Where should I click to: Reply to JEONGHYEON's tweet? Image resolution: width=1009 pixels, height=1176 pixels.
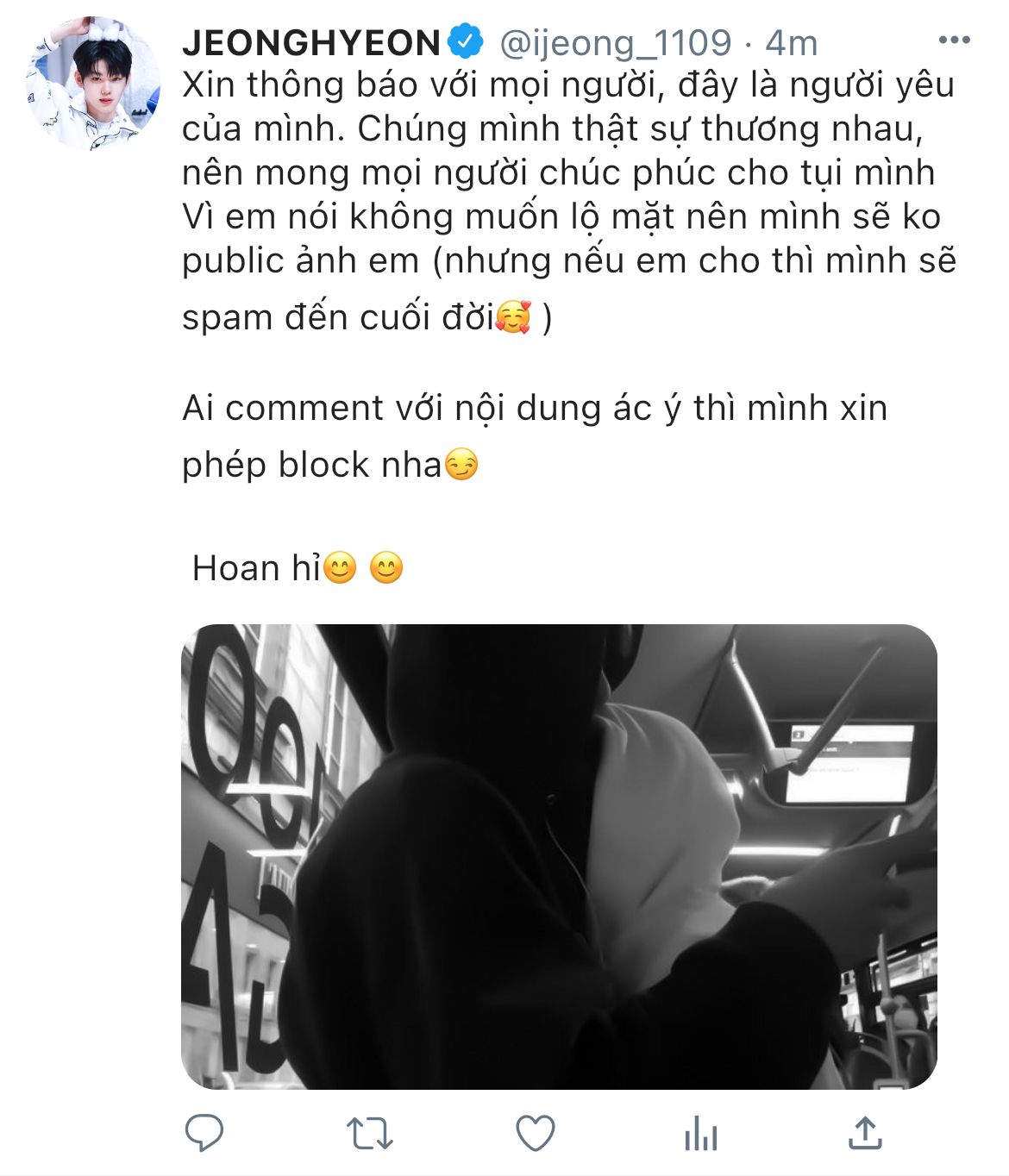[x=204, y=1133]
